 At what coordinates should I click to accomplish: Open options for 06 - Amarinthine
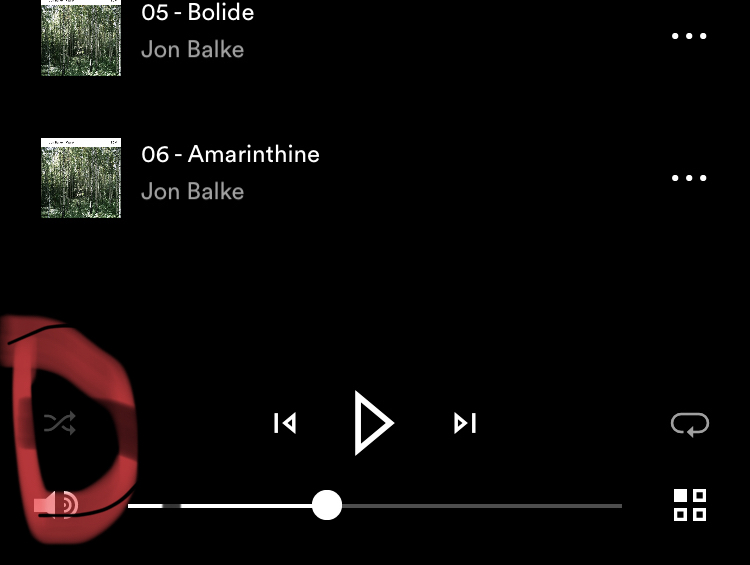(689, 178)
